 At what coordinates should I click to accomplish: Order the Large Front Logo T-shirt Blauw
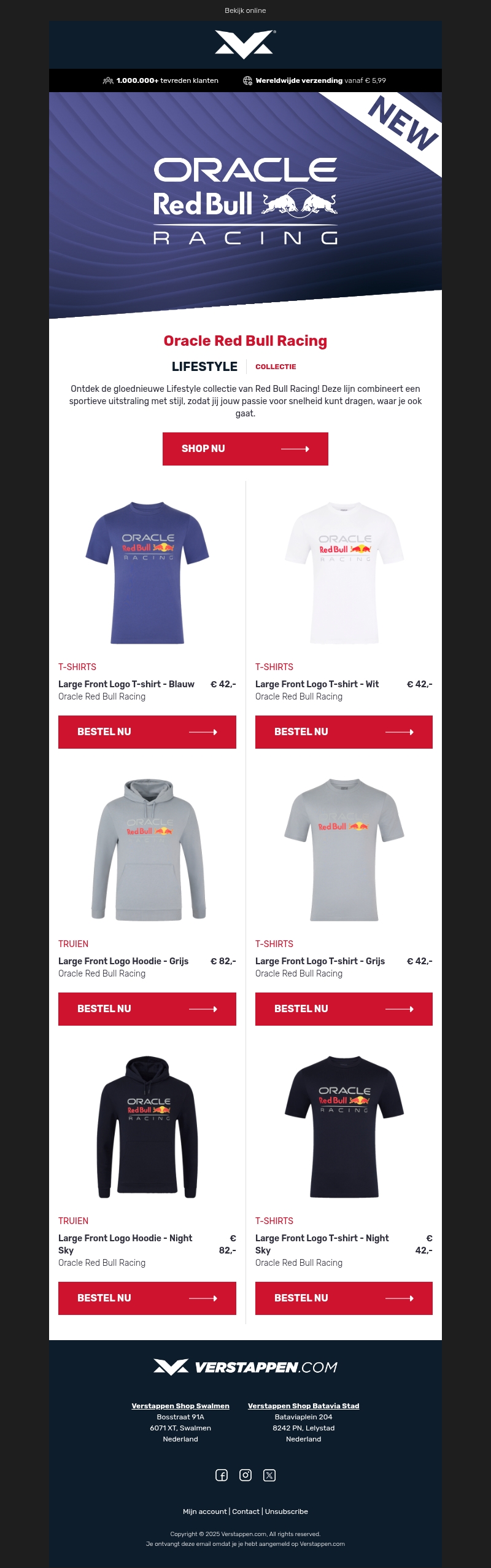click(x=147, y=732)
